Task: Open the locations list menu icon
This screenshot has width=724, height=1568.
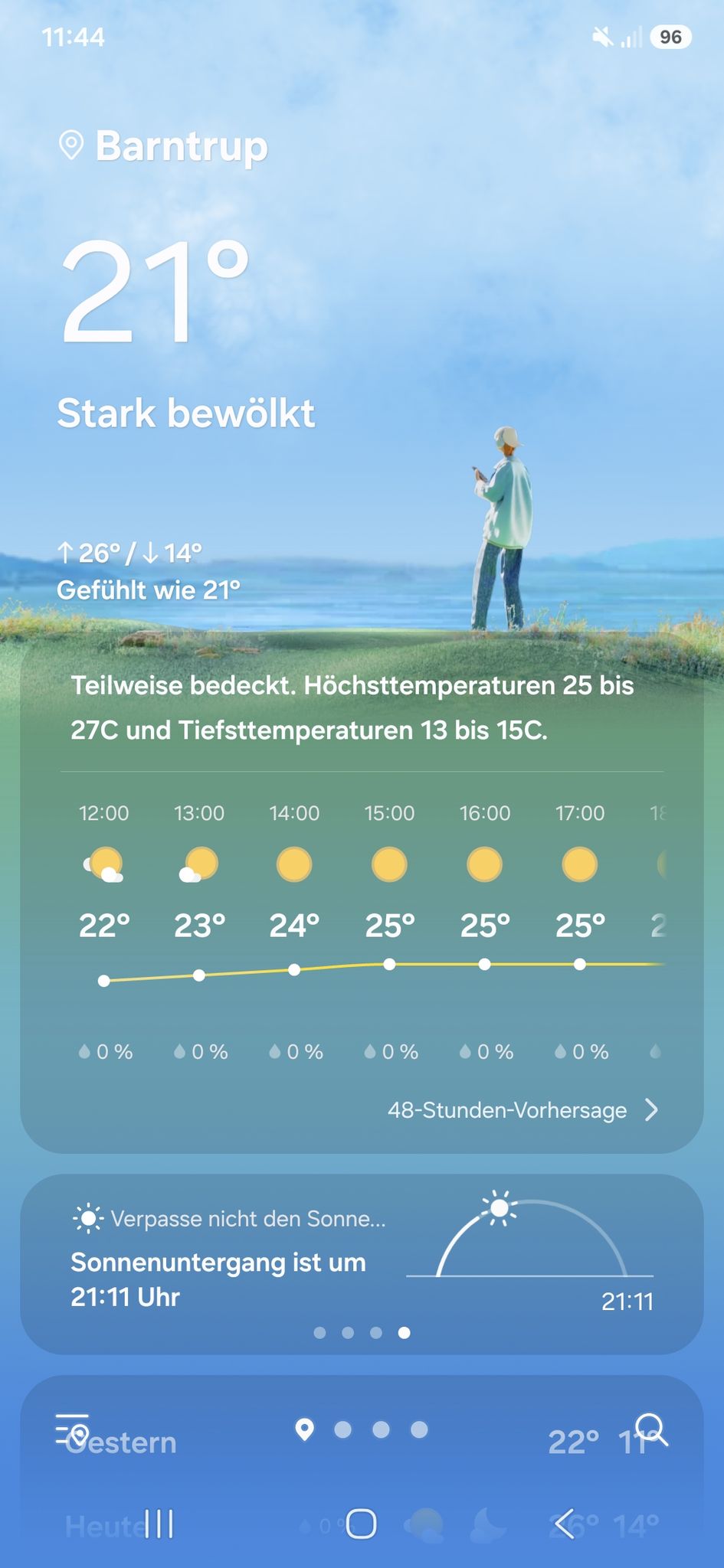Action: (x=73, y=1429)
